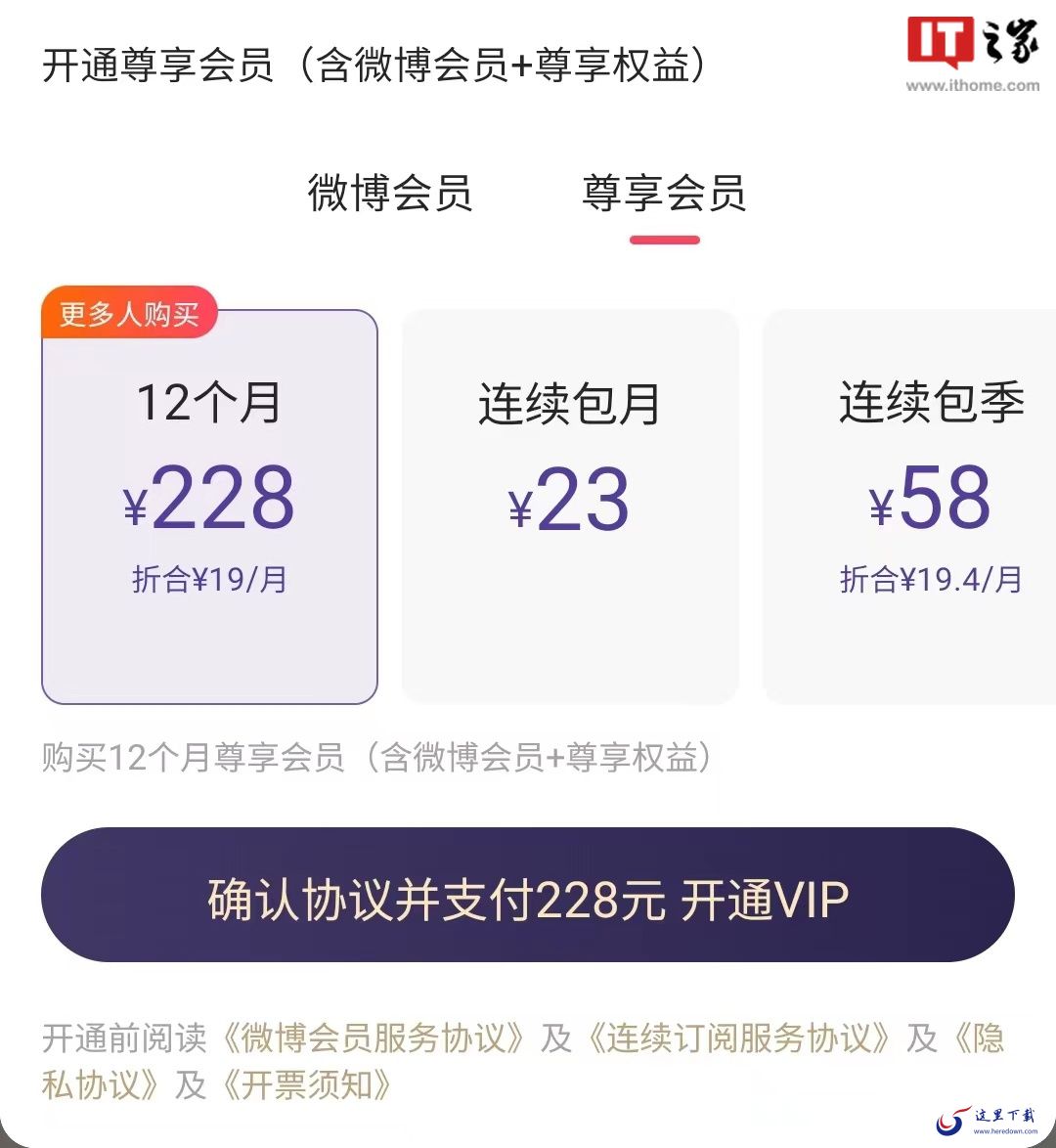The width and height of the screenshot is (1056, 1148).
Task: Select the 尊享会员 tab
Action: pyautogui.click(x=664, y=193)
